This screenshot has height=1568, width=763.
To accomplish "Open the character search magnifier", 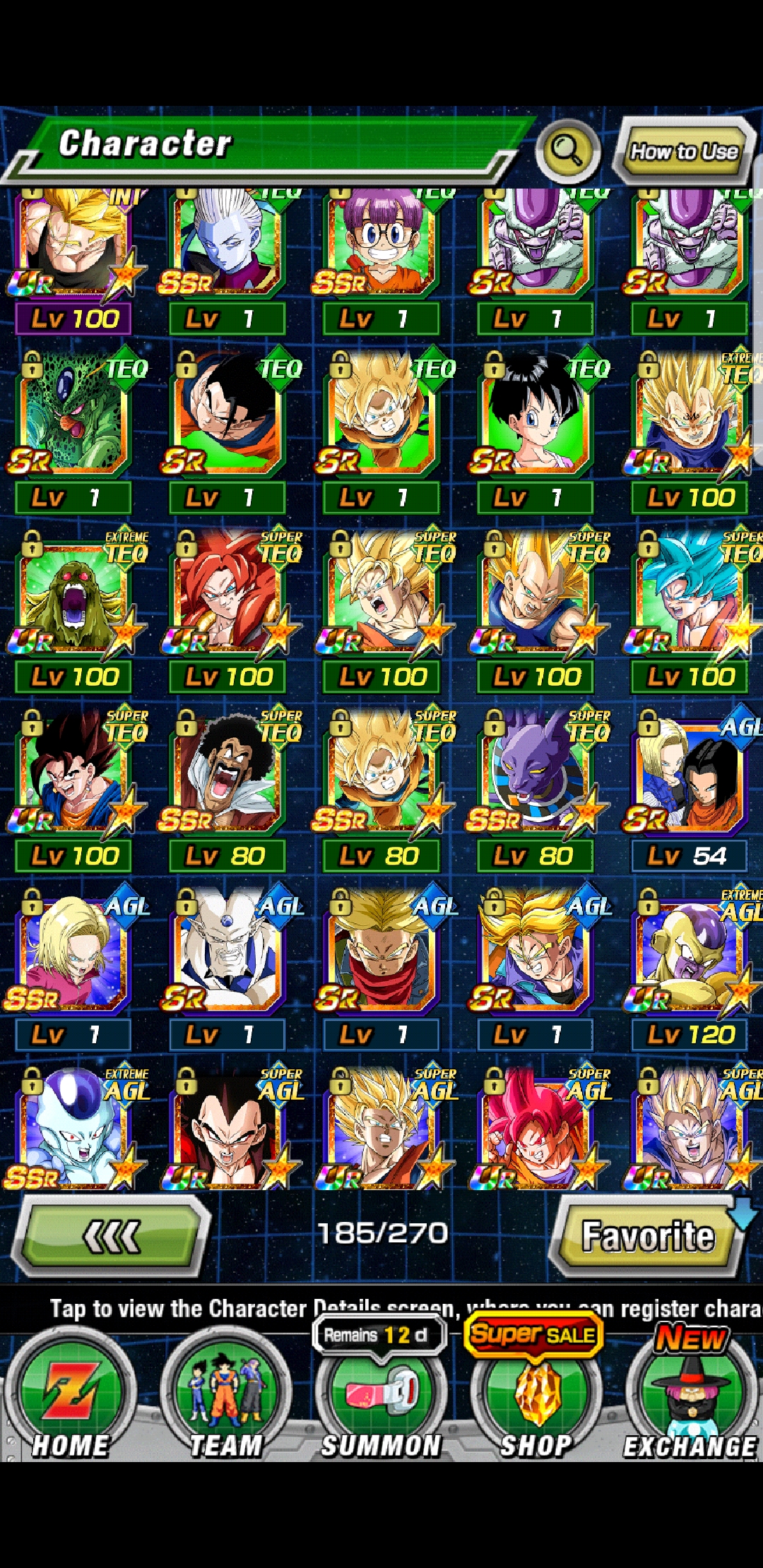I will pos(567,150).
